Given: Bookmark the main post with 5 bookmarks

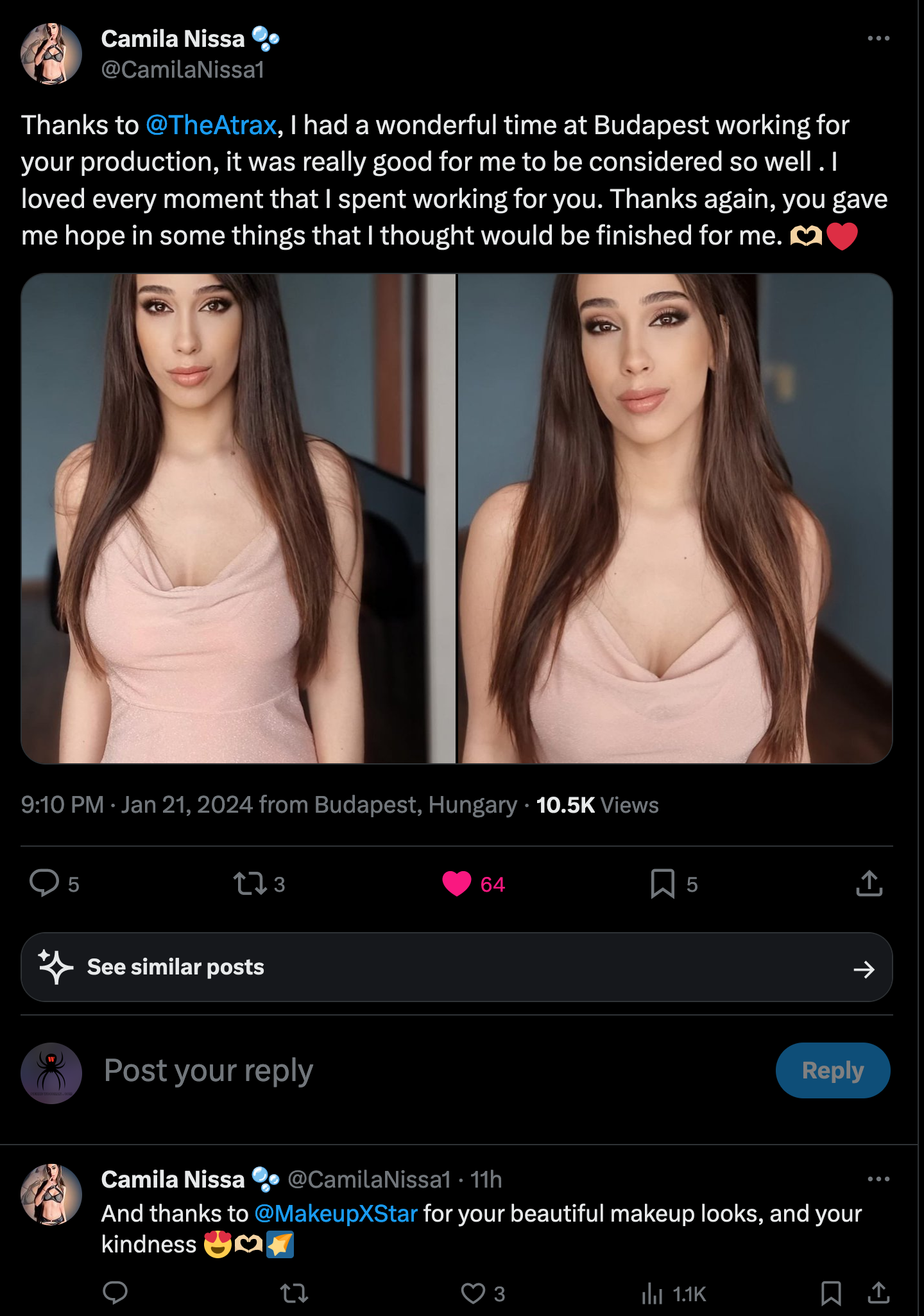Looking at the screenshot, I should 662,883.
